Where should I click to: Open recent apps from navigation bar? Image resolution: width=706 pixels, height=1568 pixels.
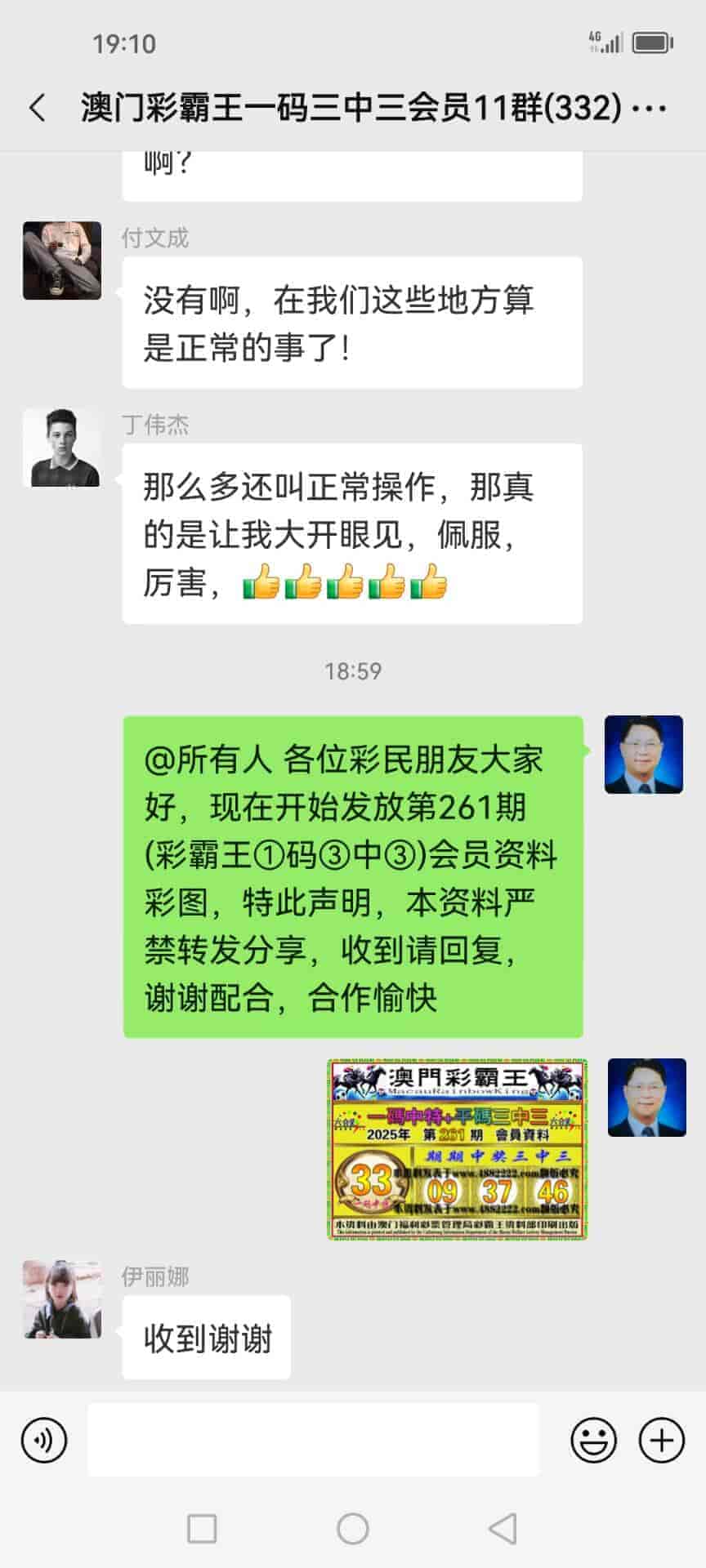pos(202,1529)
